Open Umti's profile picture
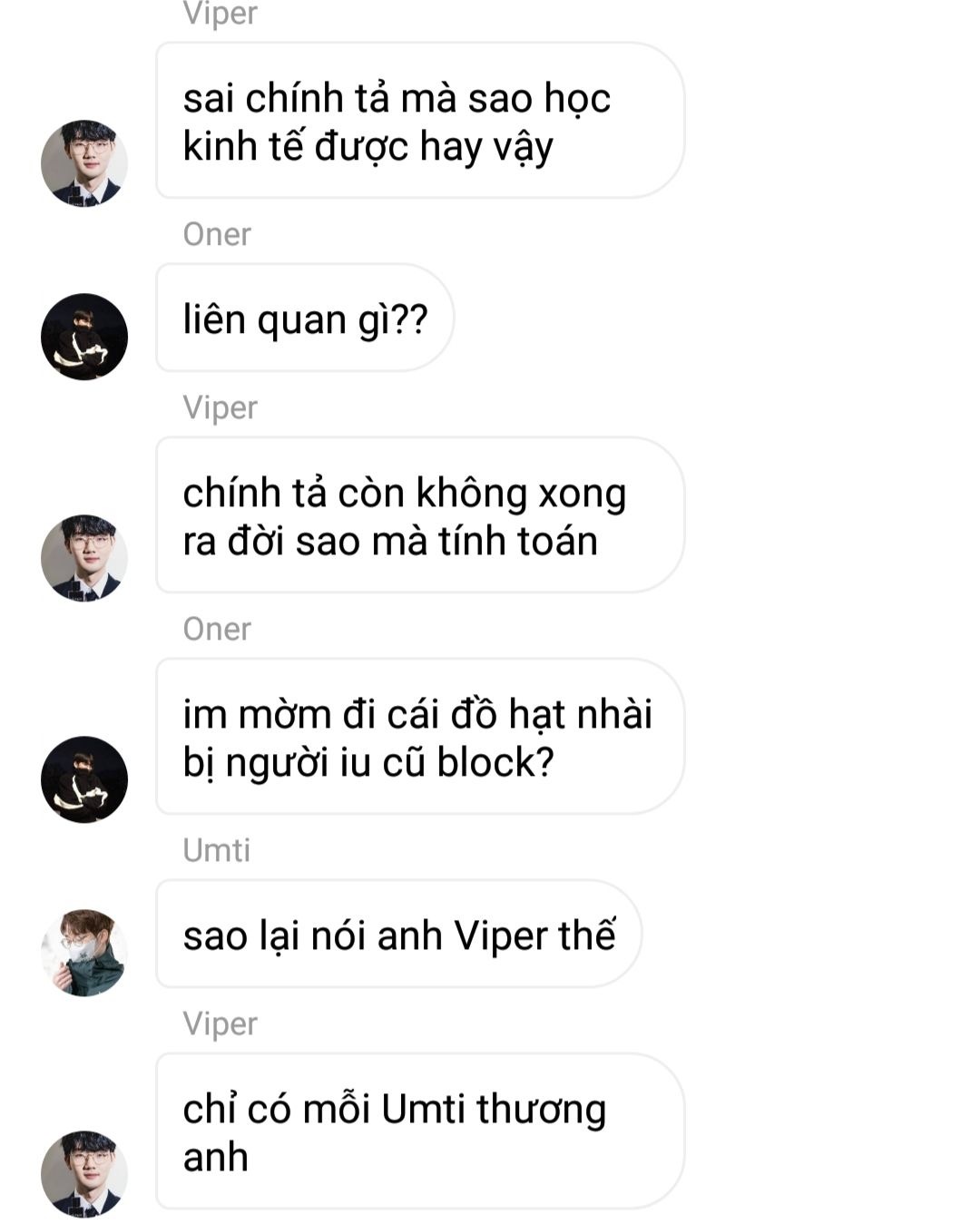This screenshot has height=1224, width=980. coord(84,952)
